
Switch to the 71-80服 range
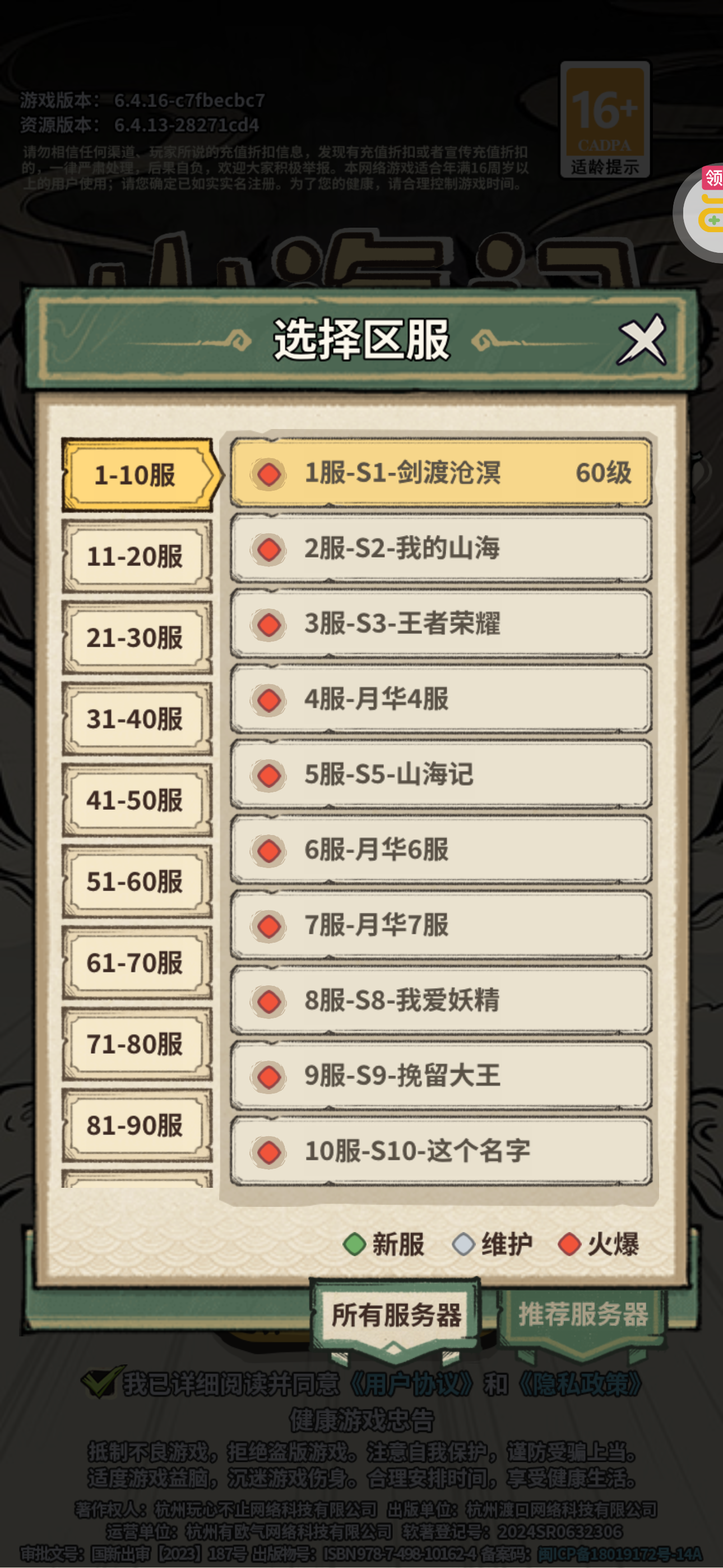pos(136,1044)
